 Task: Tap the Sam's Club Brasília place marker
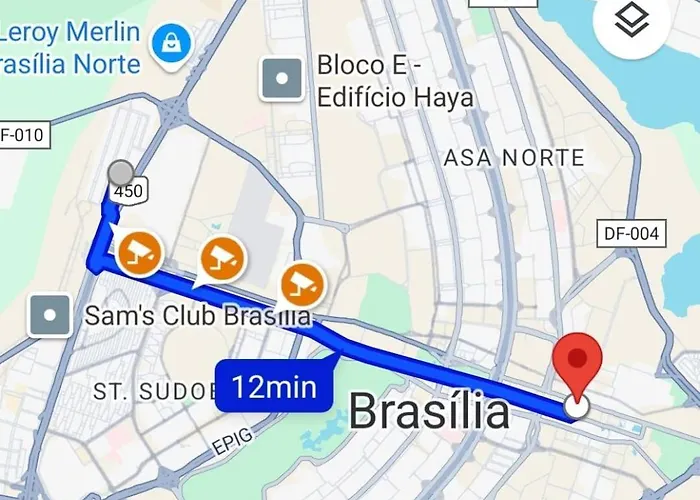[x=50, y=316]
